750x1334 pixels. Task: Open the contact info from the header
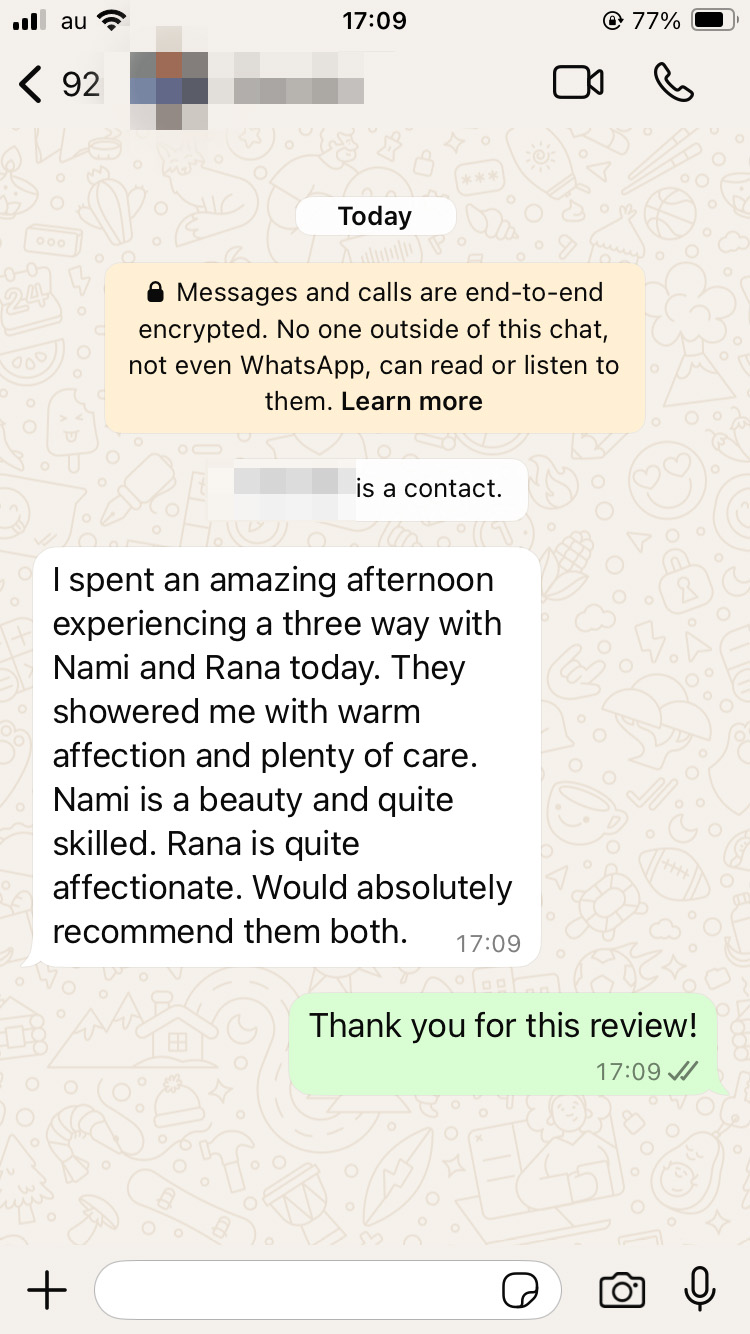pos(250,85)
